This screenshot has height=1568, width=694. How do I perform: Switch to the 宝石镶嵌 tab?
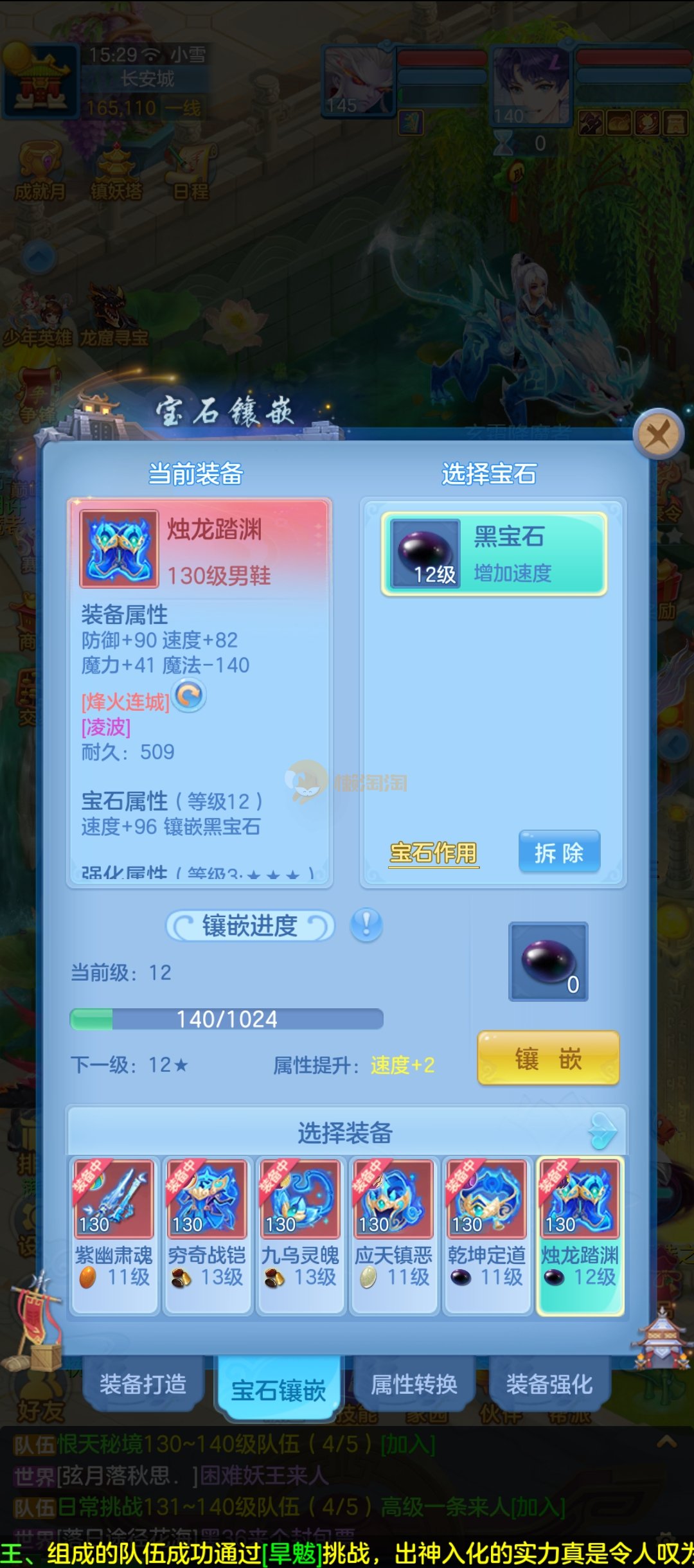click(278, 1390)
